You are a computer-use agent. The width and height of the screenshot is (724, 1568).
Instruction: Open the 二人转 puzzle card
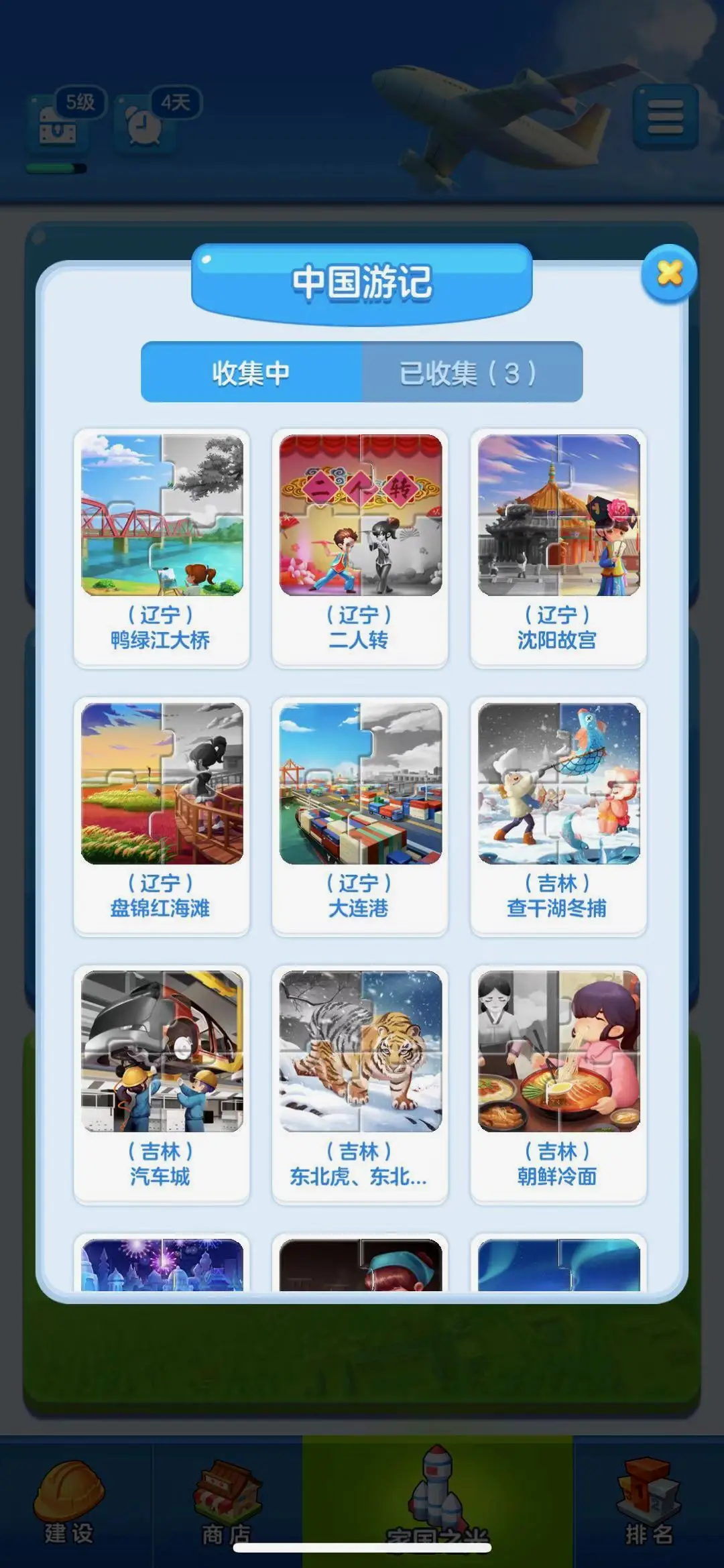[x=360, y=546]
